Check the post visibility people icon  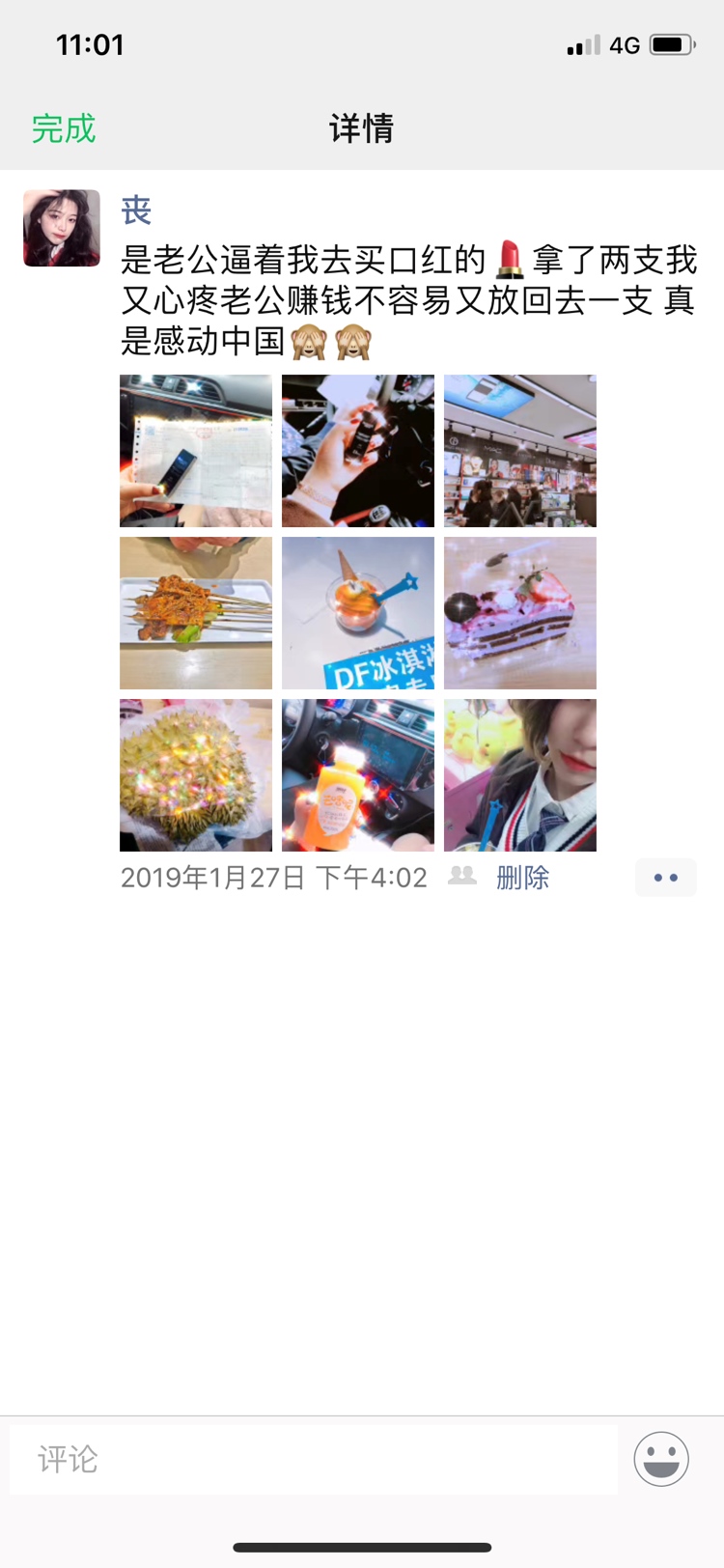click(462, 876)
